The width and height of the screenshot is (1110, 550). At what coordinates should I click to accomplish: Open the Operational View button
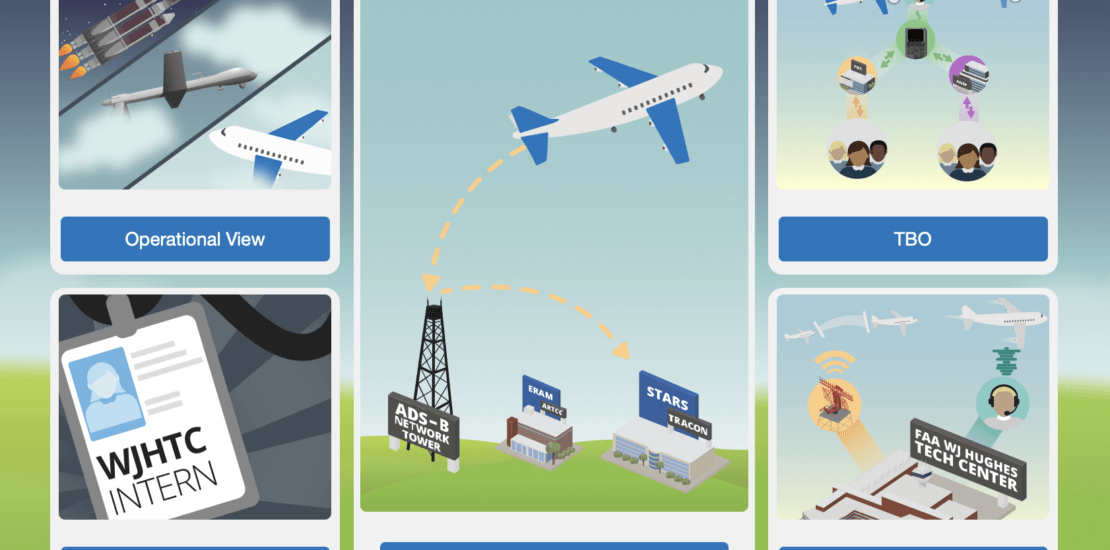tap(195, 239)
